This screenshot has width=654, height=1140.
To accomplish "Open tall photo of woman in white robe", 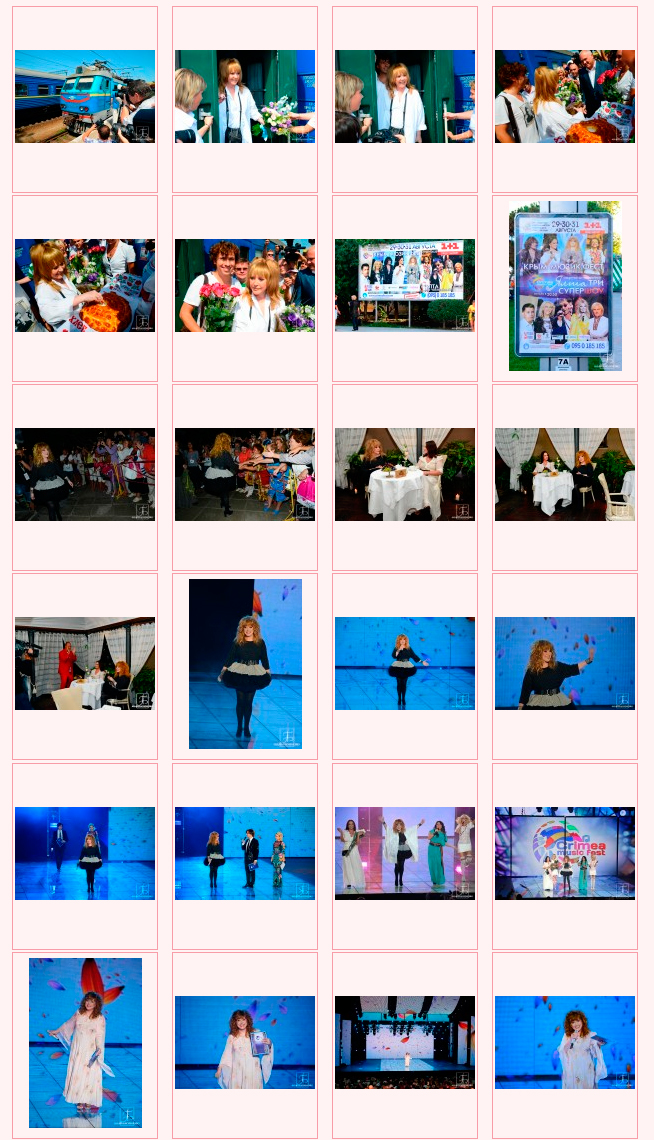I will [85, 1042].
